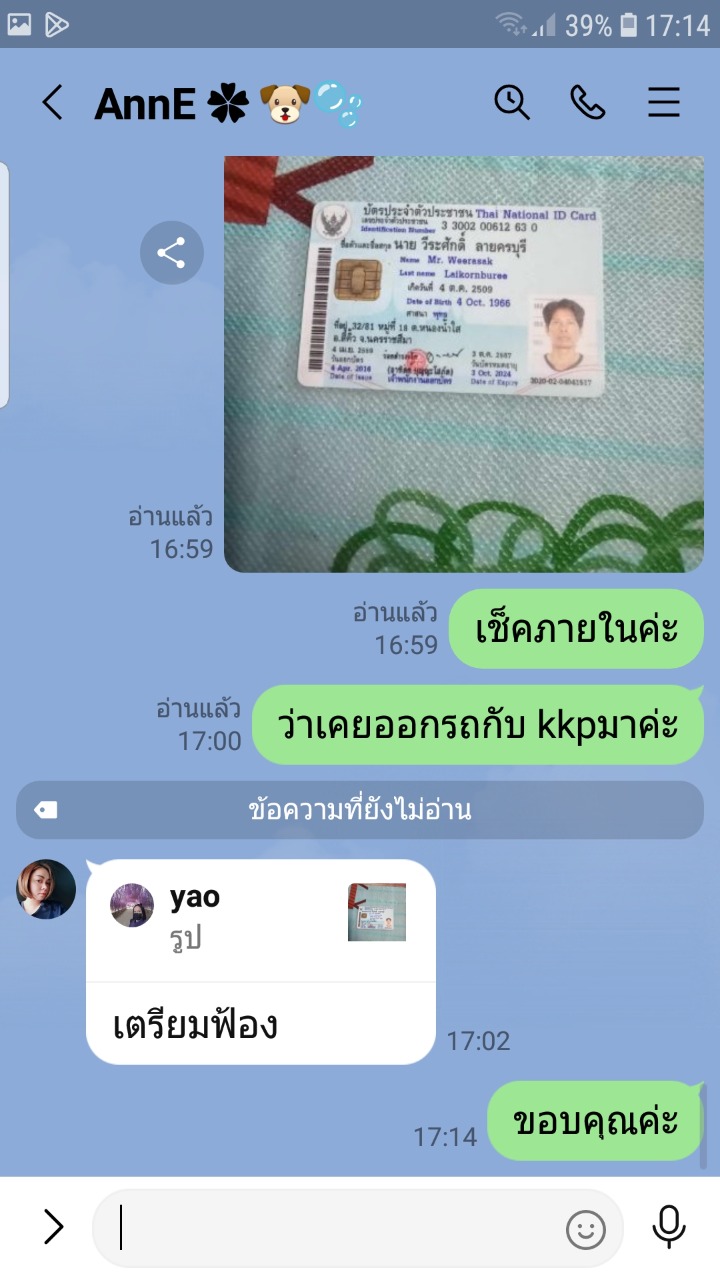Go back to the chat list
This screenshot has width=720, height=1280.
click(52, 103)
